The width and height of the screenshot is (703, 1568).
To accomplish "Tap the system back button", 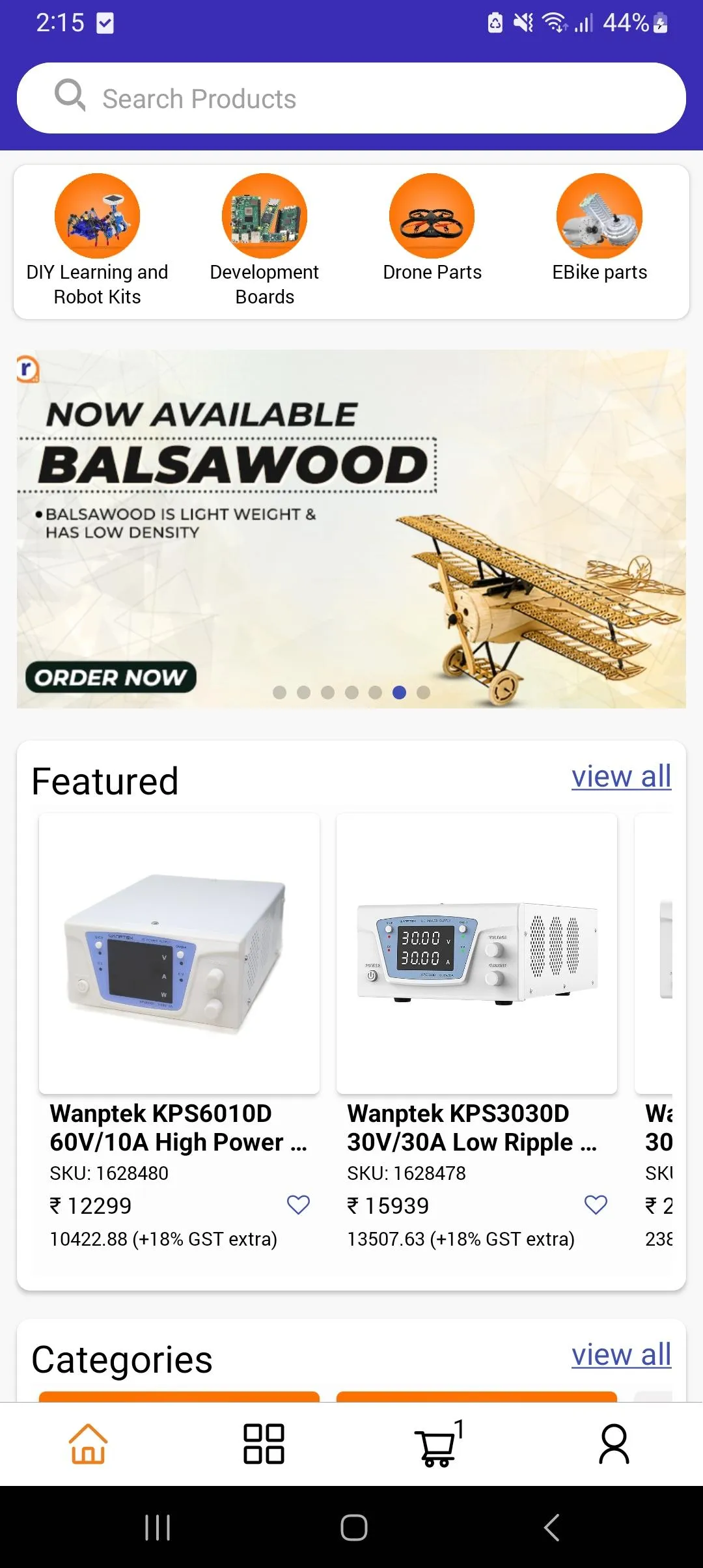I will pyautogui.click(x=552, y=1527).
